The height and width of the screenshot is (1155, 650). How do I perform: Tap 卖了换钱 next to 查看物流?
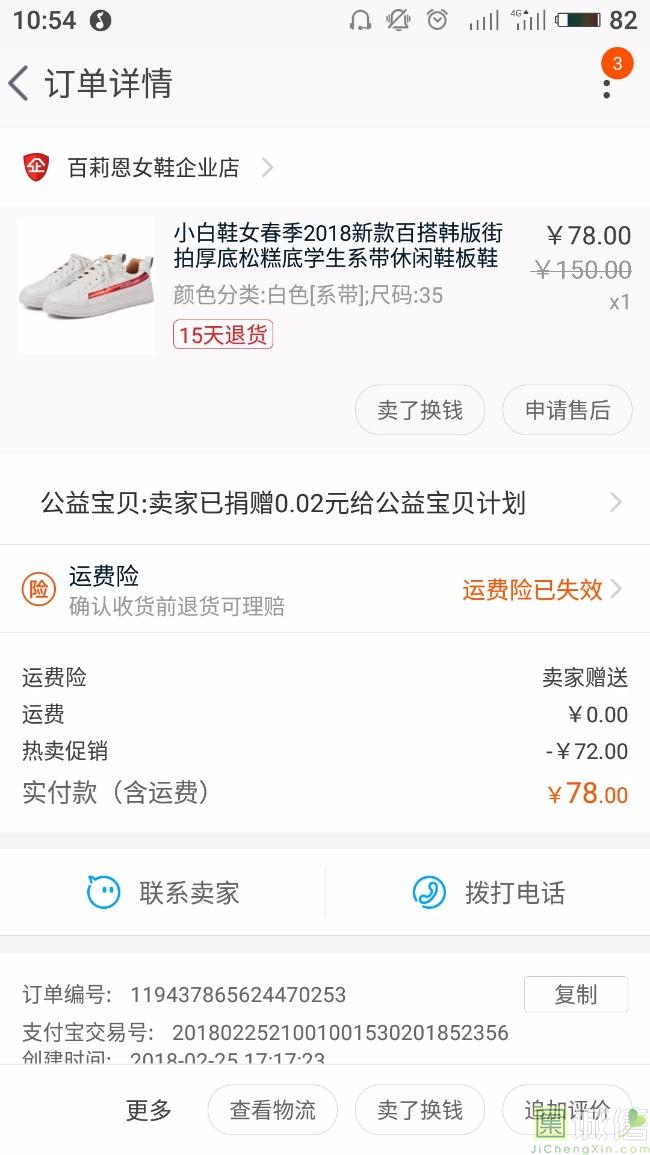420,1110
